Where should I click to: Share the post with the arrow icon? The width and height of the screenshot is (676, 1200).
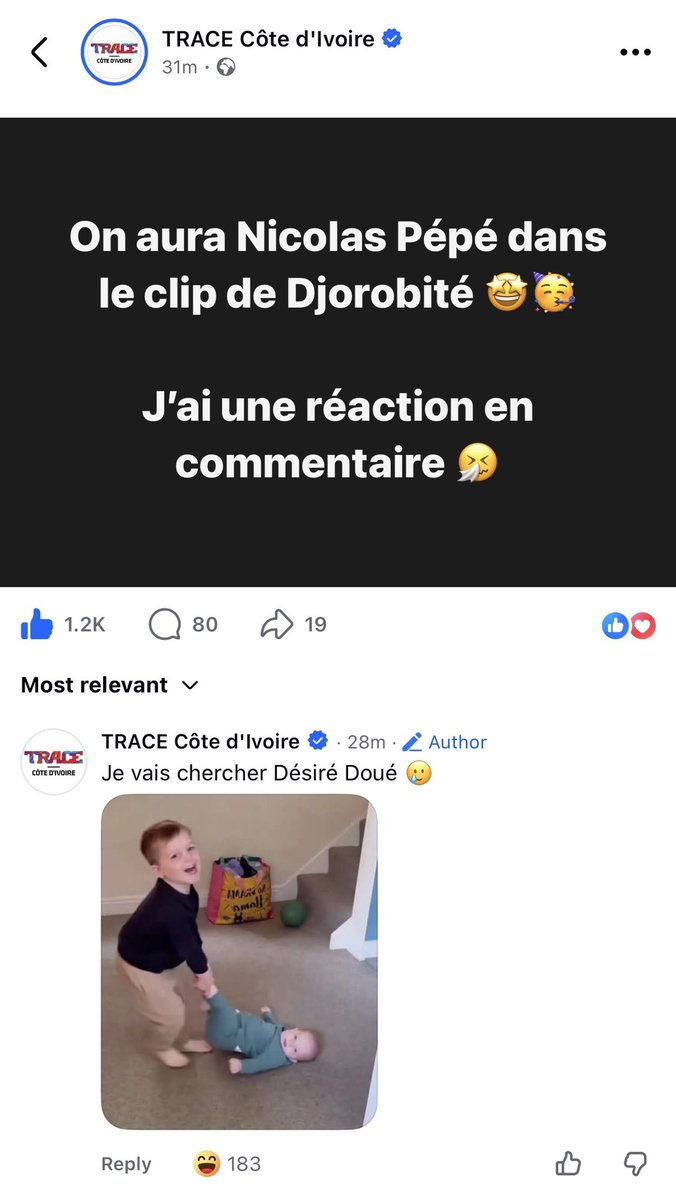276,625
